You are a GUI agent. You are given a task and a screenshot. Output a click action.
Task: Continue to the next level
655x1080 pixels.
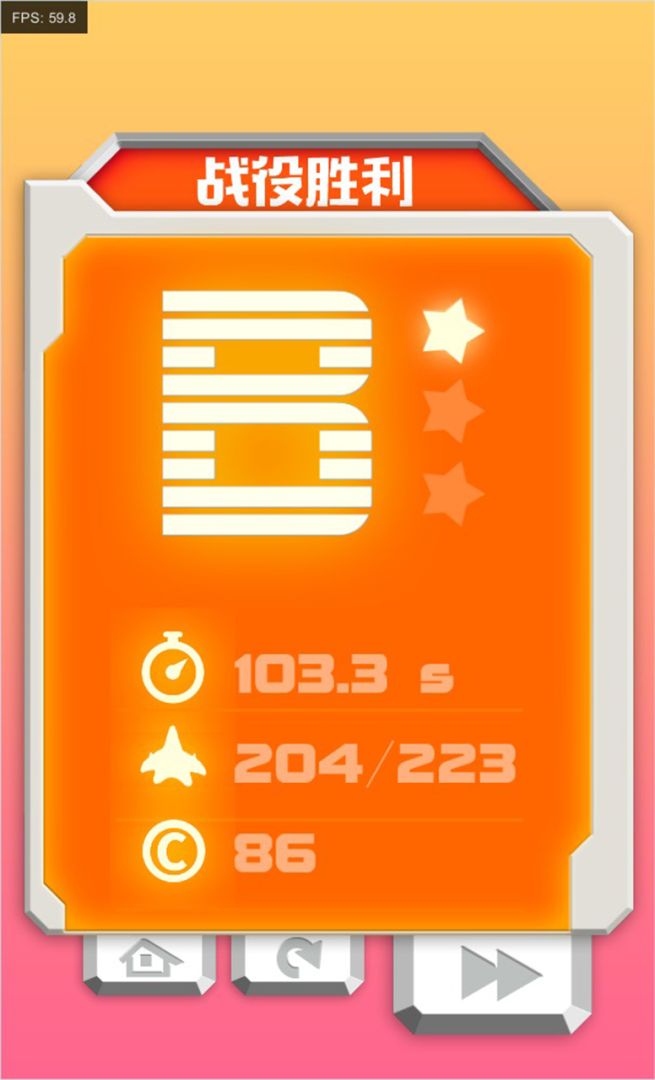(499, 974)
